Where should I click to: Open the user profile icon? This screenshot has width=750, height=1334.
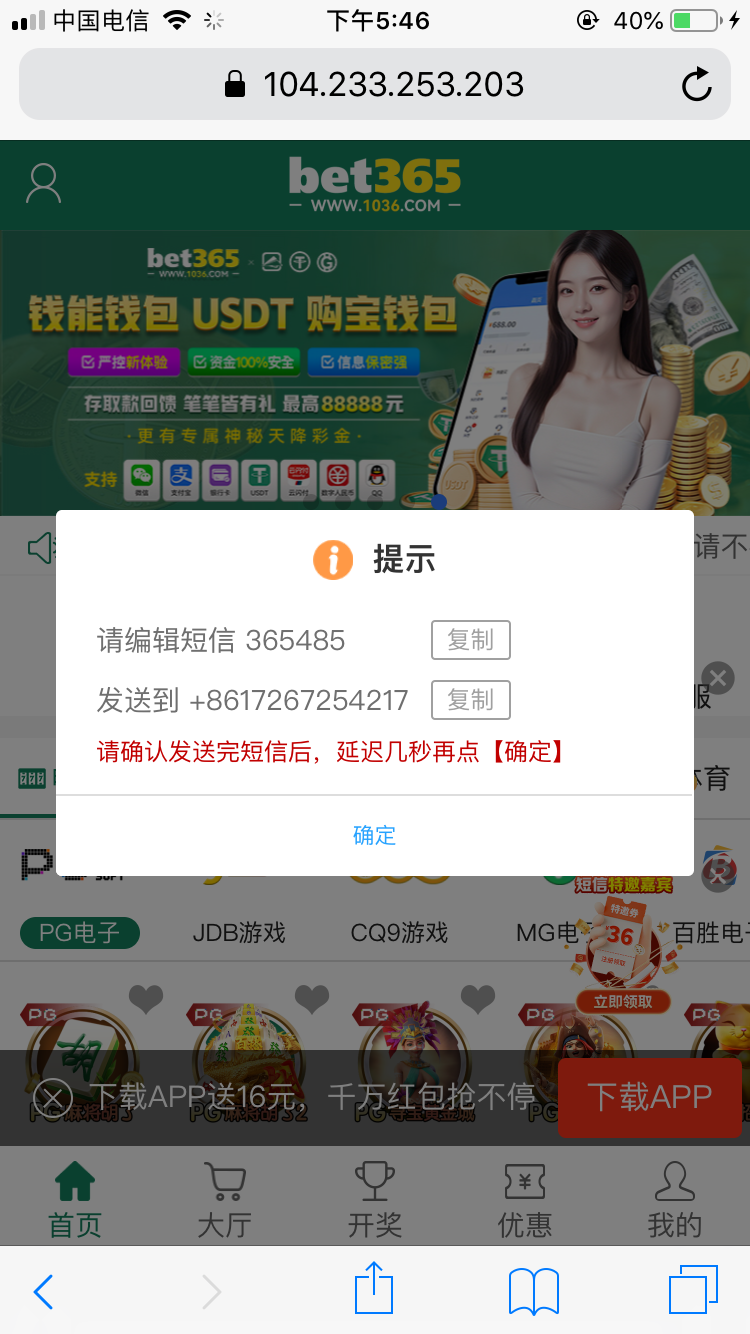43,184
